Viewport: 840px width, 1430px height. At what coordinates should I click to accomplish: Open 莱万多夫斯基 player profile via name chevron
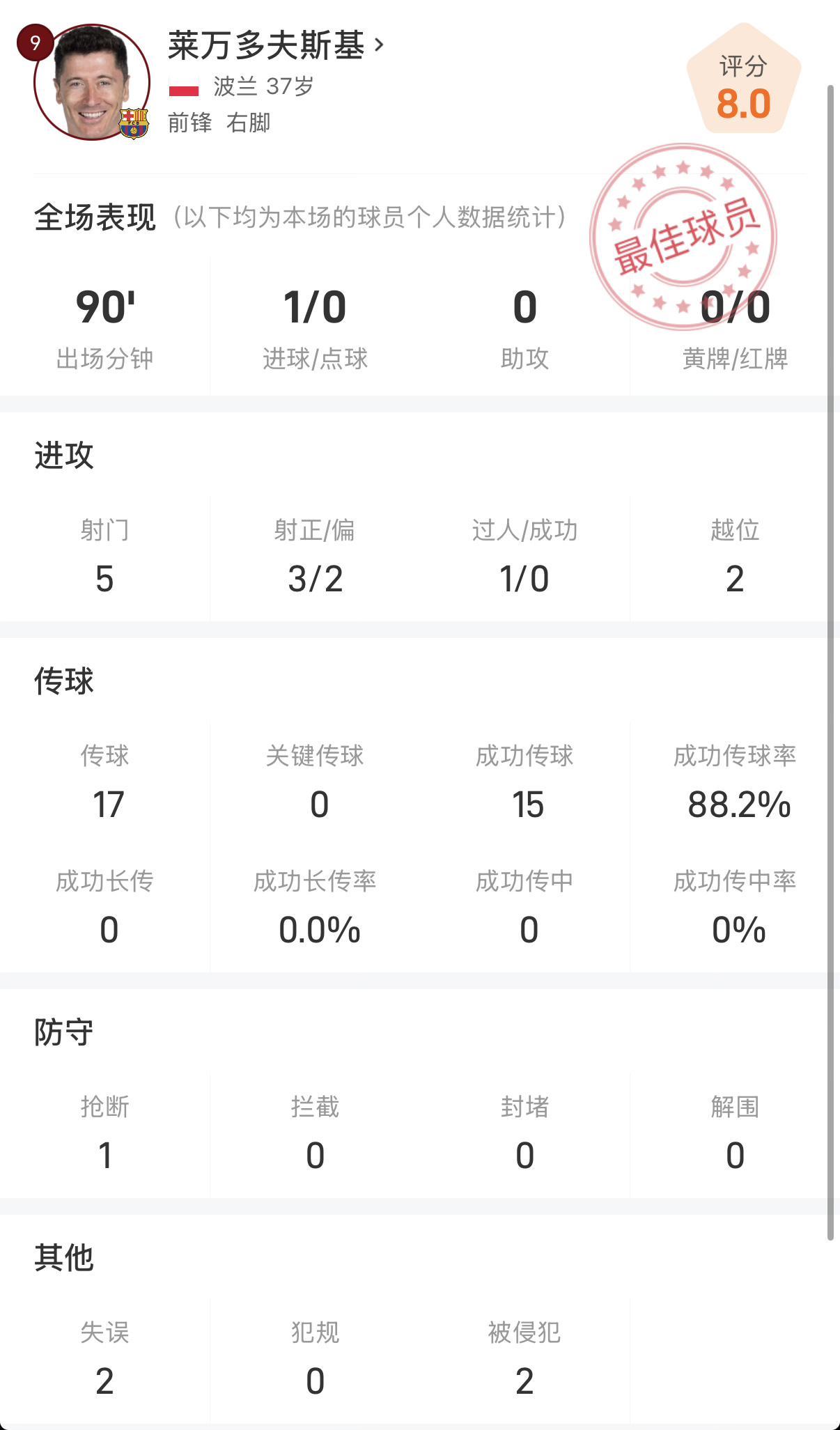(x=379, y=46)
